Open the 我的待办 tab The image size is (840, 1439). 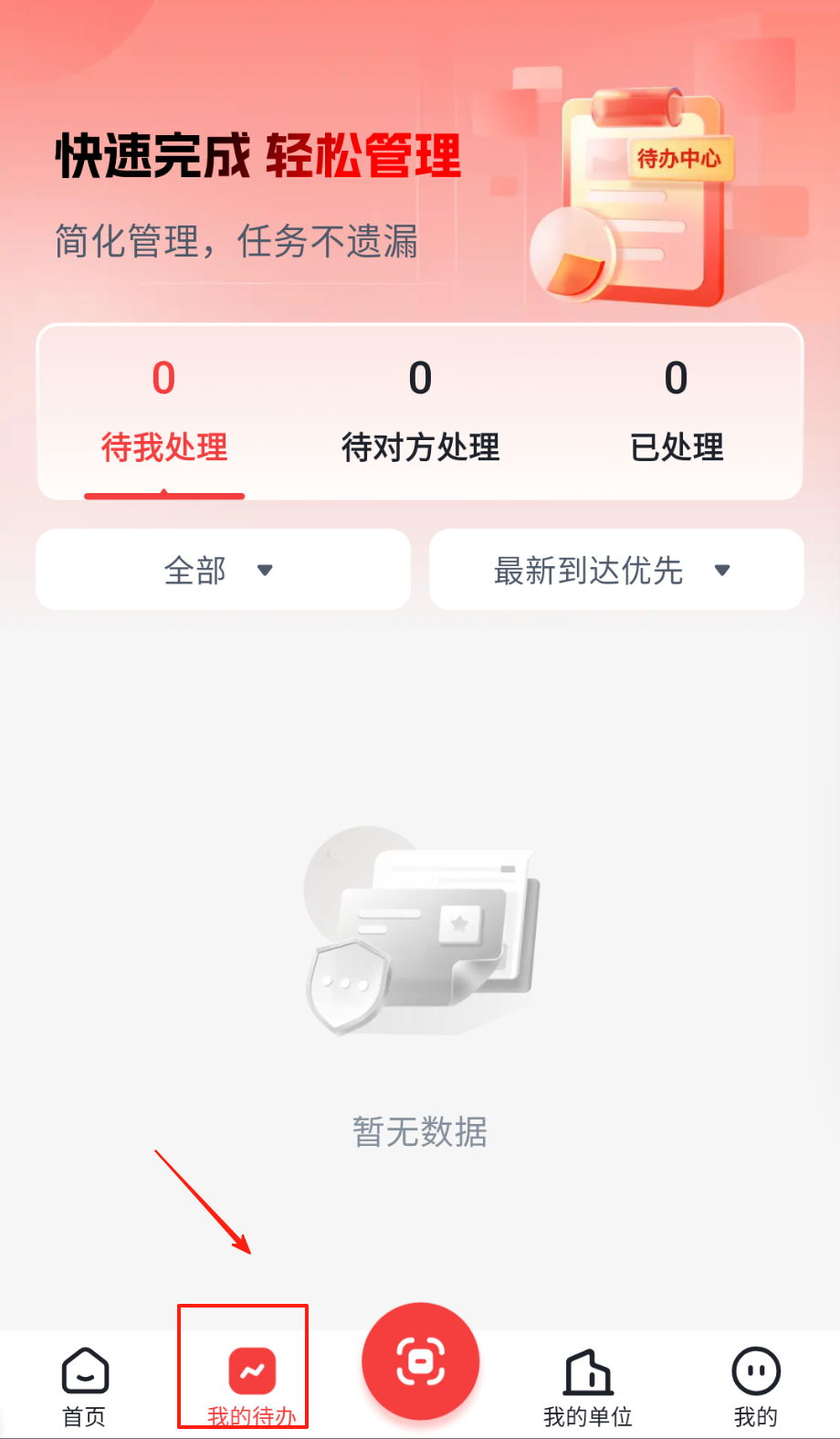251,1384
